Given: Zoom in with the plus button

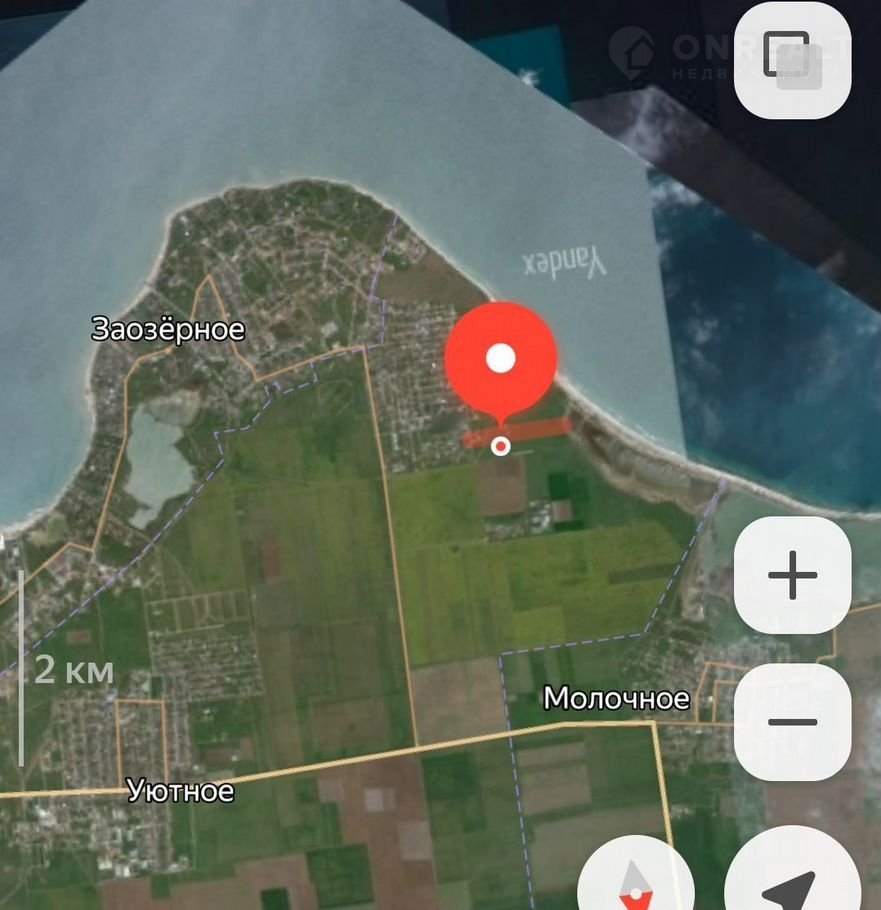Looking at the screenshot, I should pos(792,575).
